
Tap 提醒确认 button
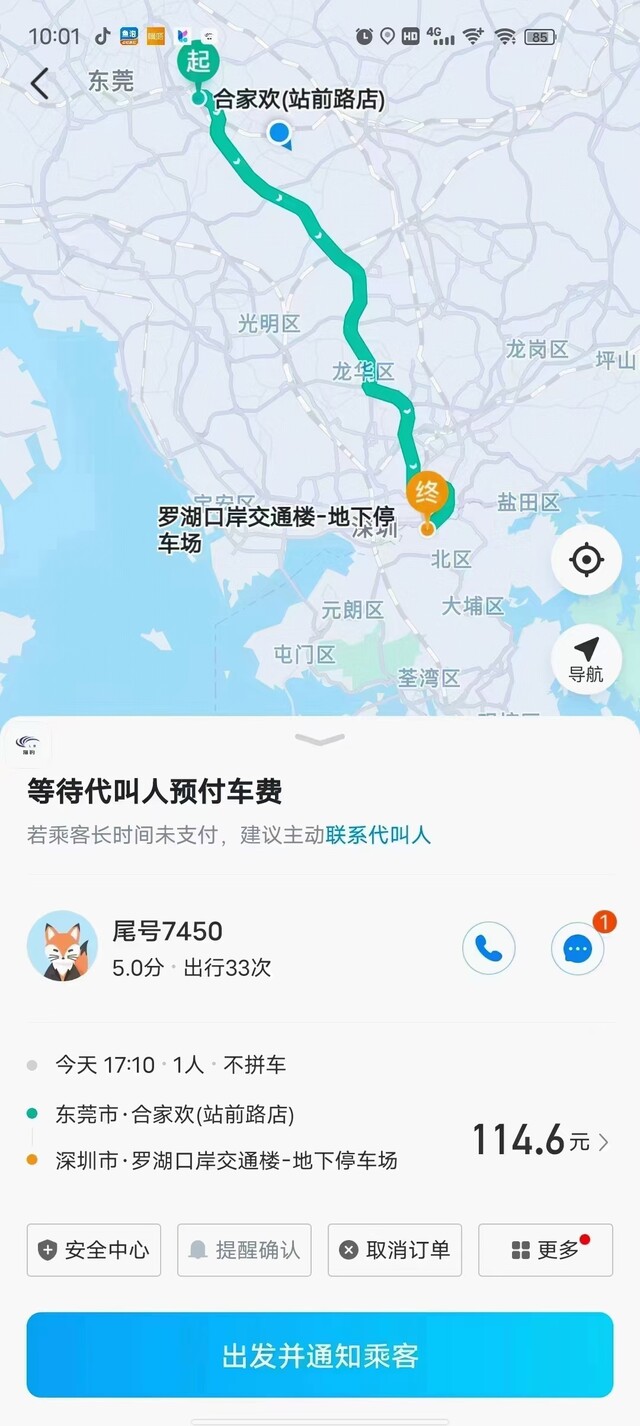tap(244, 1250)
